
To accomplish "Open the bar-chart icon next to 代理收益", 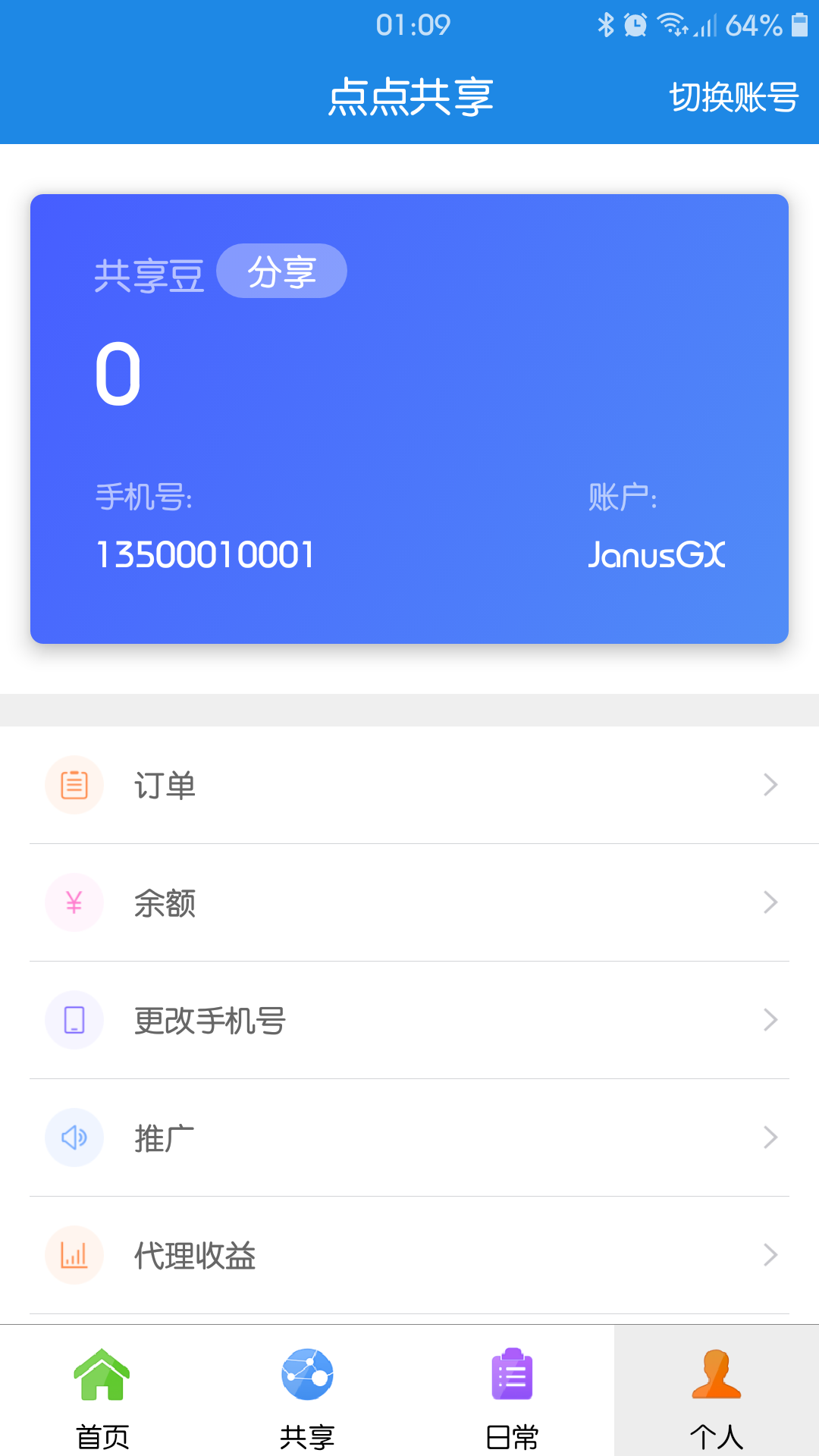I will pyautogui.click(x=74, y=1255).
